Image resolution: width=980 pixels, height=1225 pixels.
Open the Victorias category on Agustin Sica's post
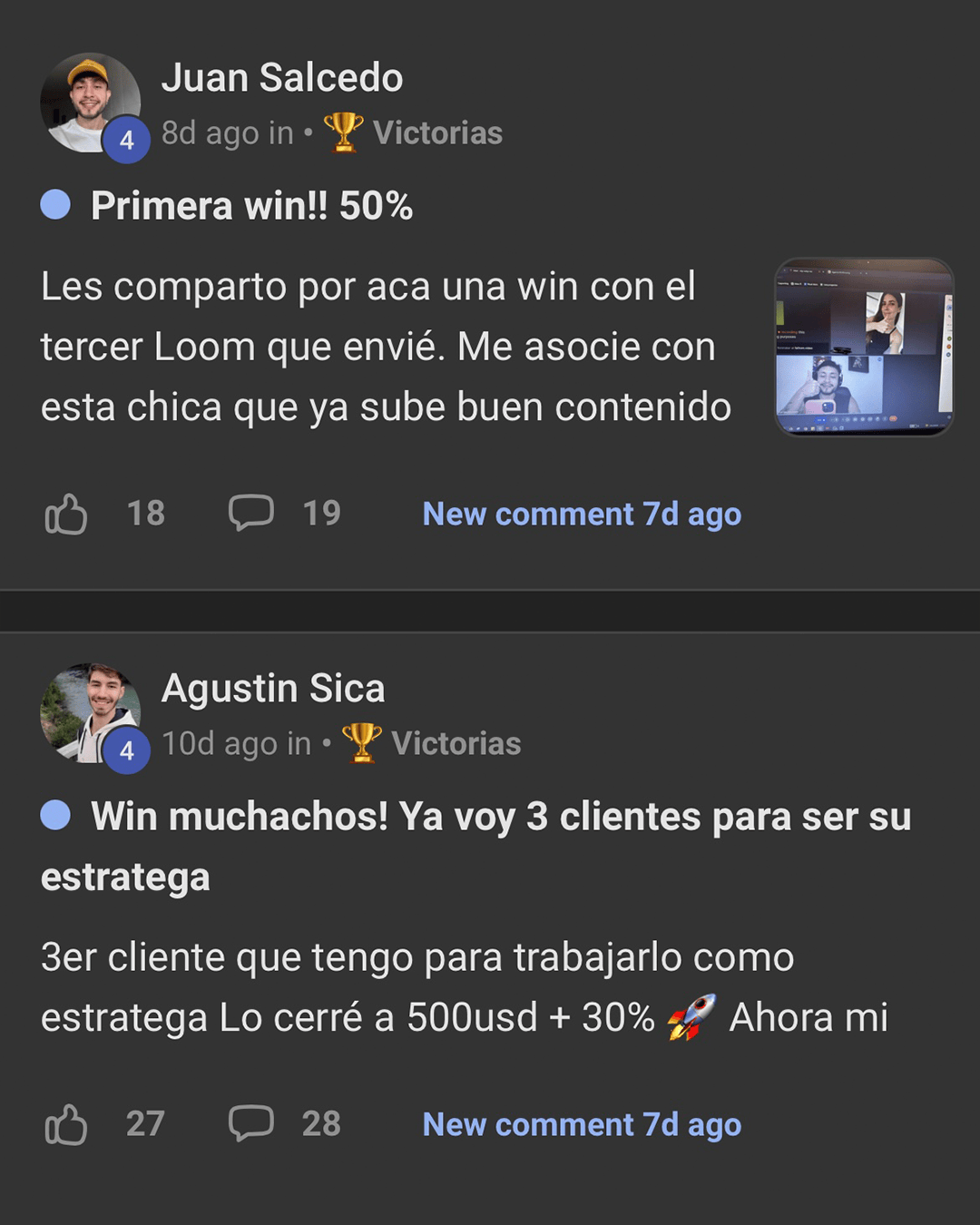point(454,744)
